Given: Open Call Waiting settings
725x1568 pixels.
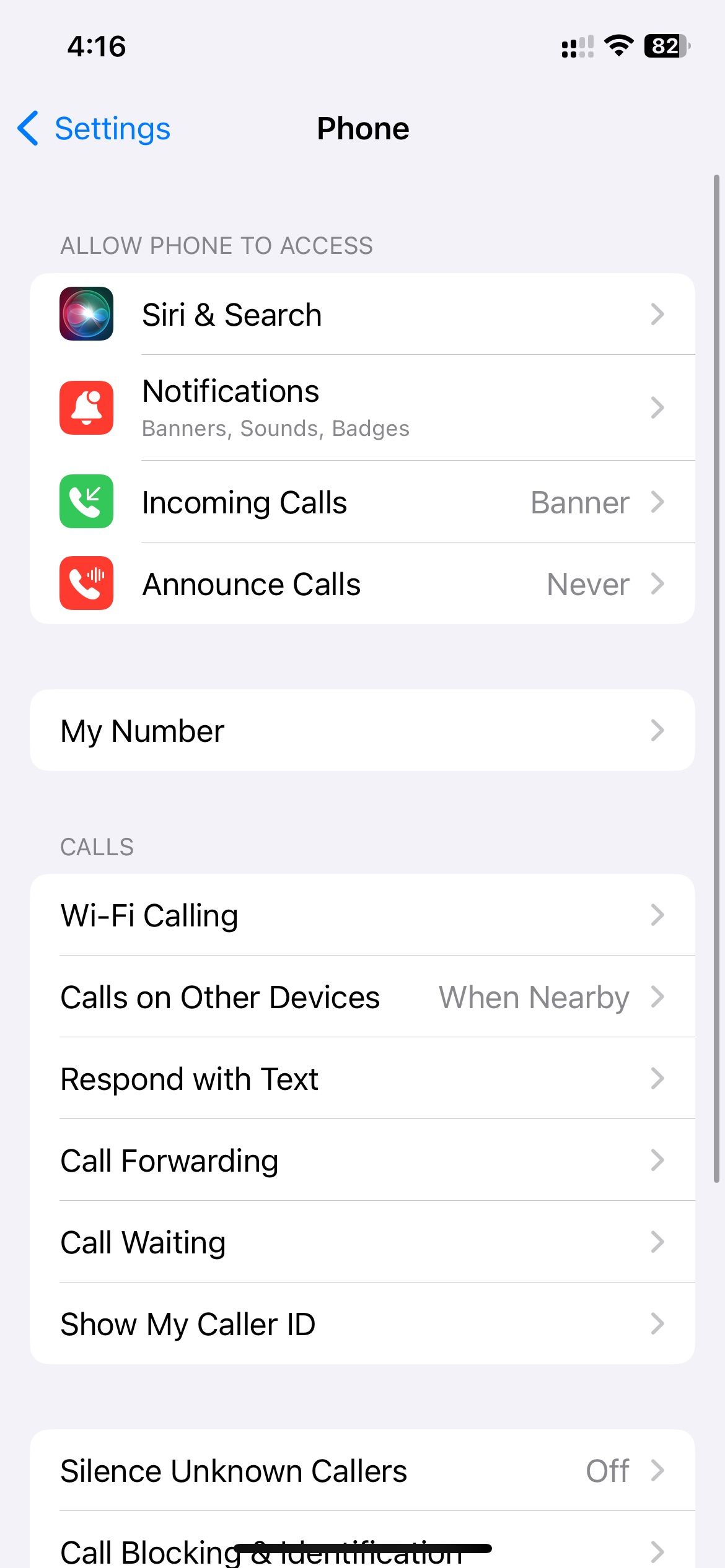Looking at the screenshot, I should coord(362,1242).
